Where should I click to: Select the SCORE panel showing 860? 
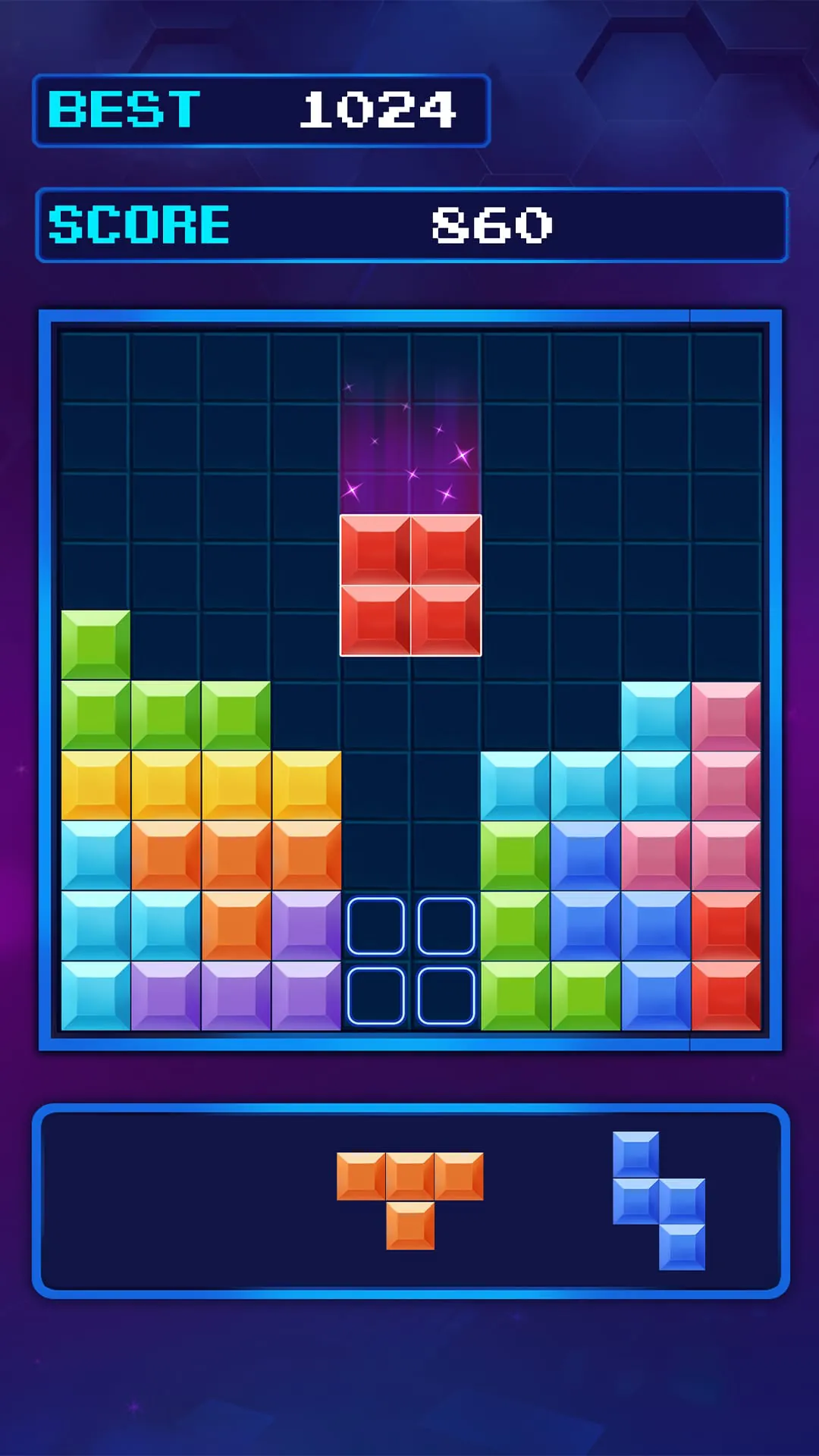pyautogui.click(x=409, y=225)
